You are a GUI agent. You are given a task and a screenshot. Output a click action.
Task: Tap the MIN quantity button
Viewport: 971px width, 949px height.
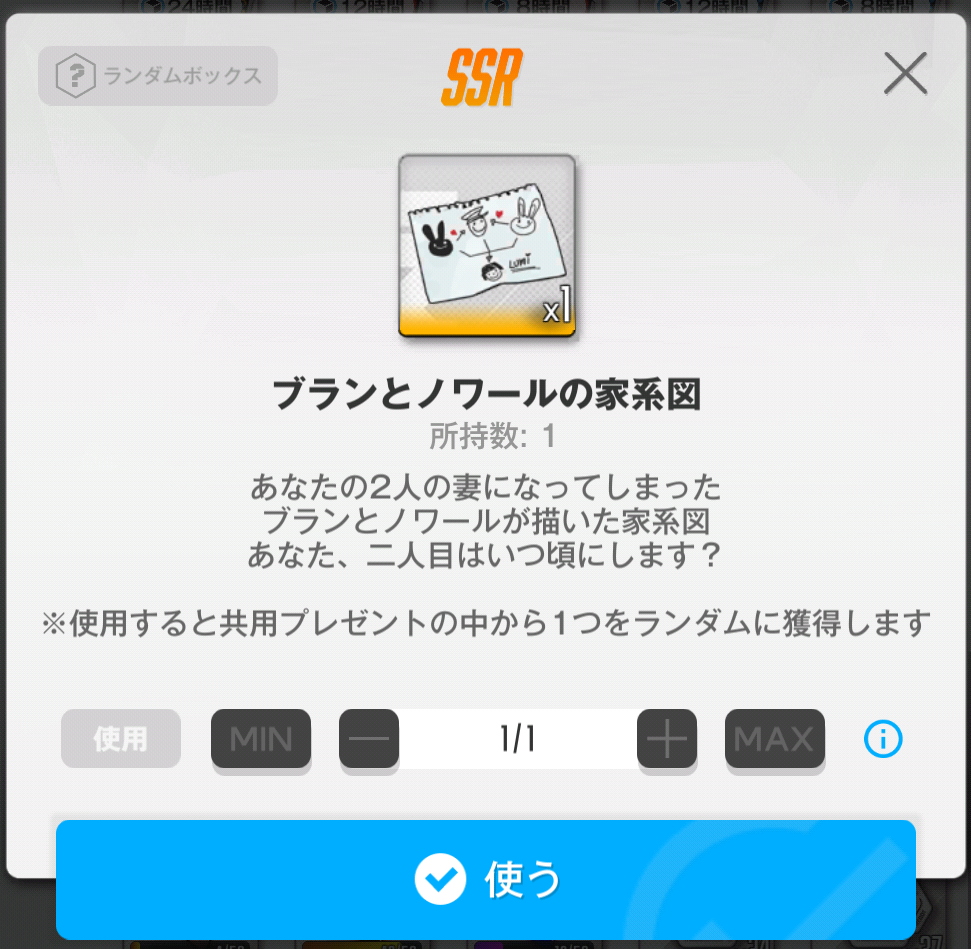pos(261,739)
